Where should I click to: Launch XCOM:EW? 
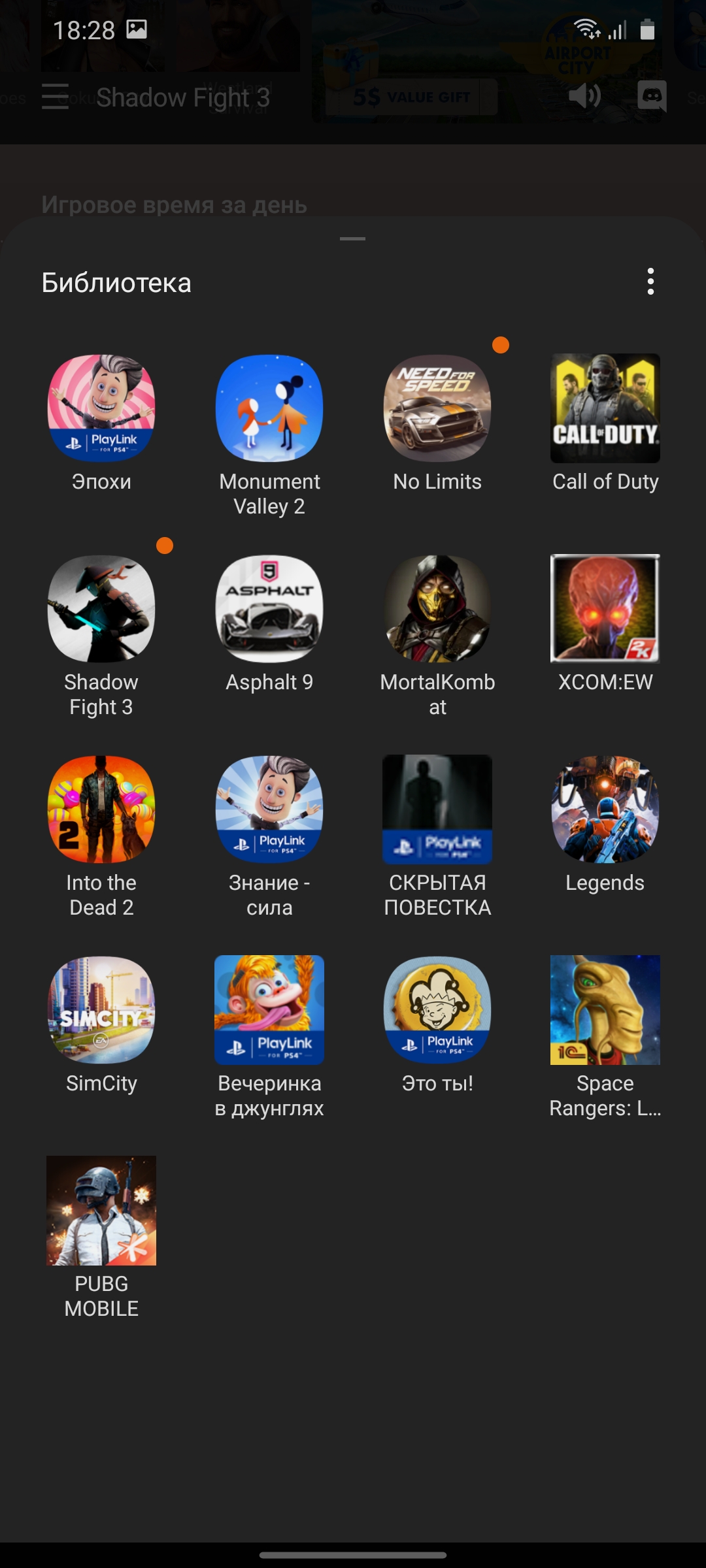point(605,609)
